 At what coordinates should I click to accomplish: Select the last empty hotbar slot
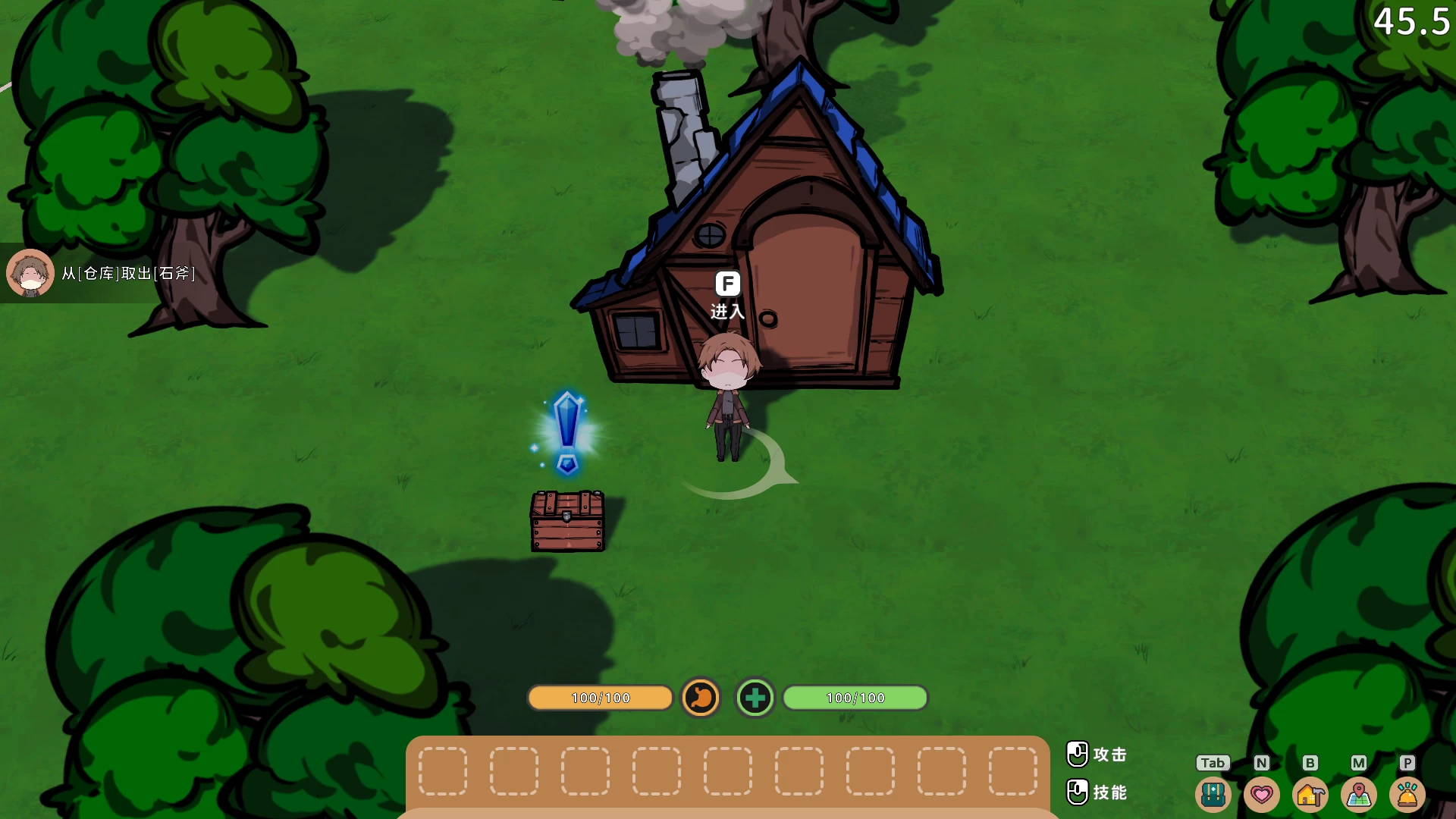click(x=1012, y=771)
